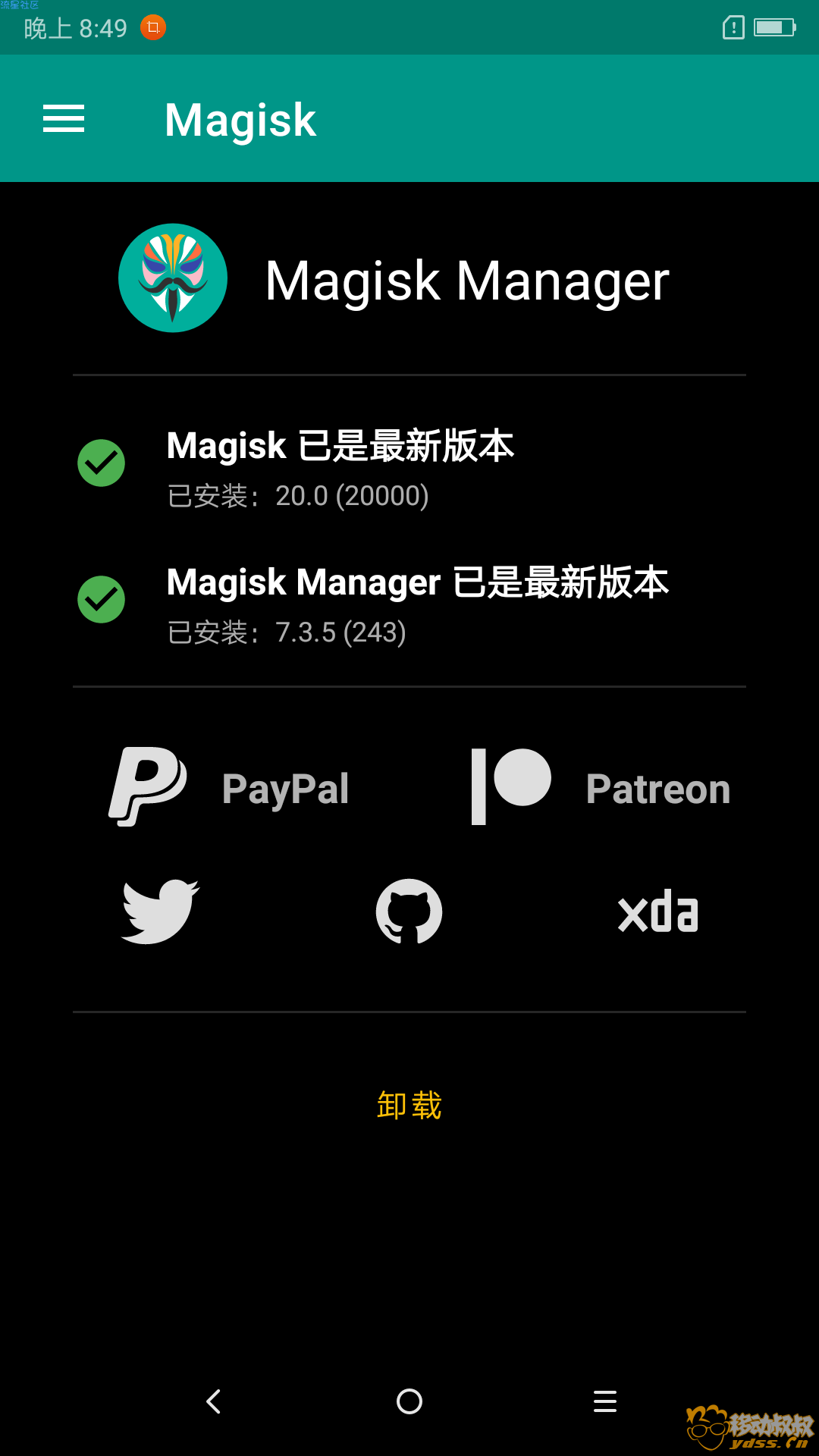Visit the developer's Twitter page

point(161,912)
